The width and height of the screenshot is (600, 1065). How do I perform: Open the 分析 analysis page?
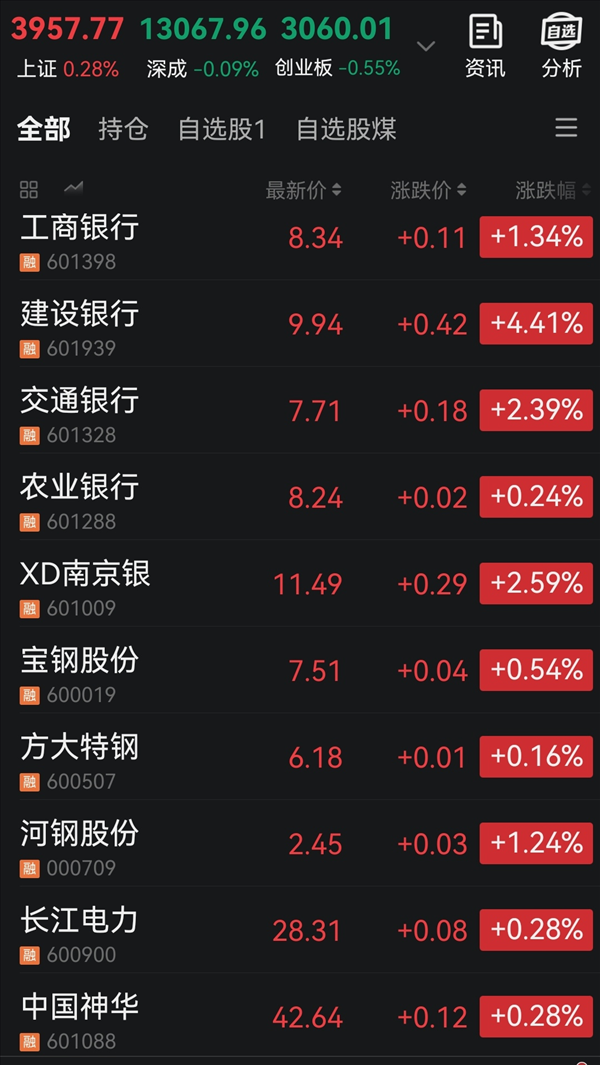click(x=561, y=46)
